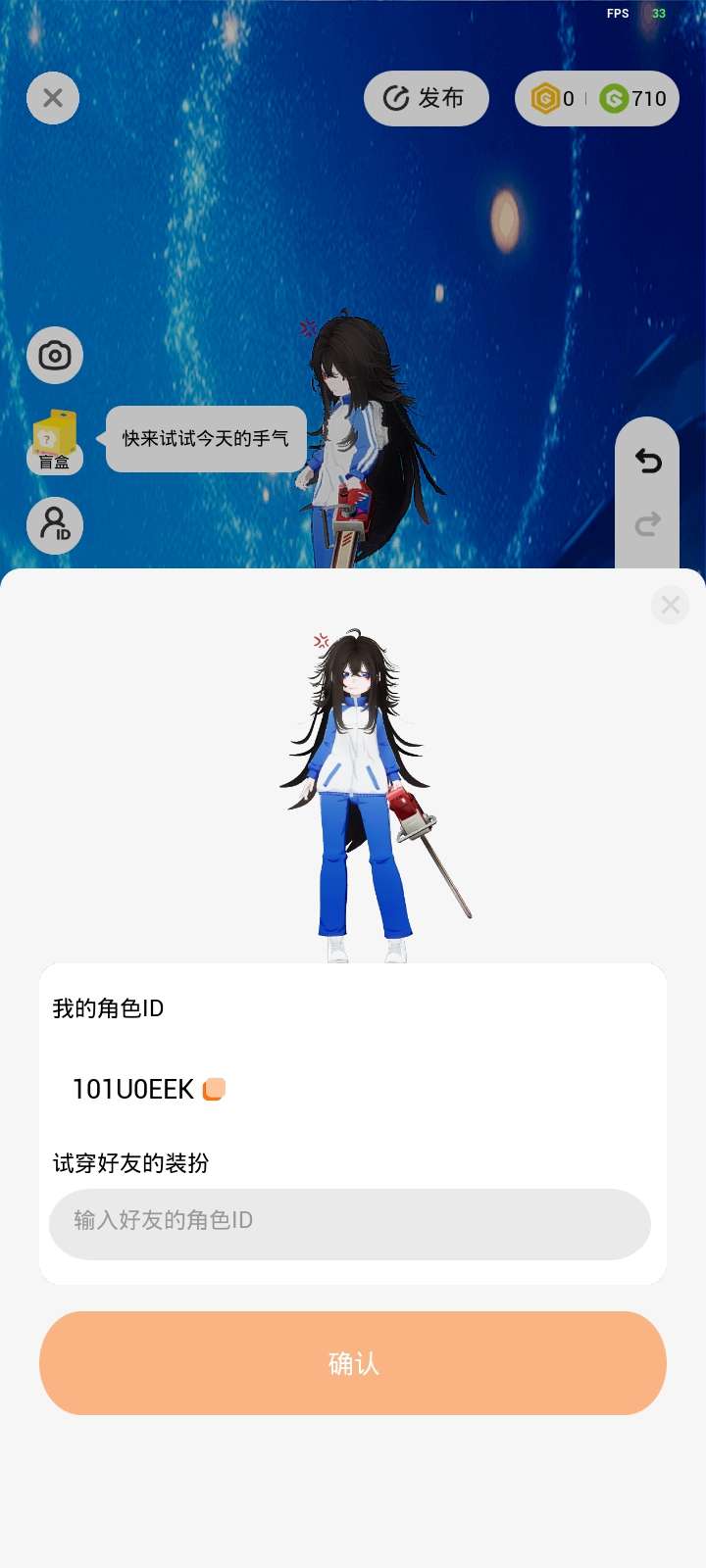Open the character ID icon
The height and width of the screenshot is (1568, 706).
[55, 525]
